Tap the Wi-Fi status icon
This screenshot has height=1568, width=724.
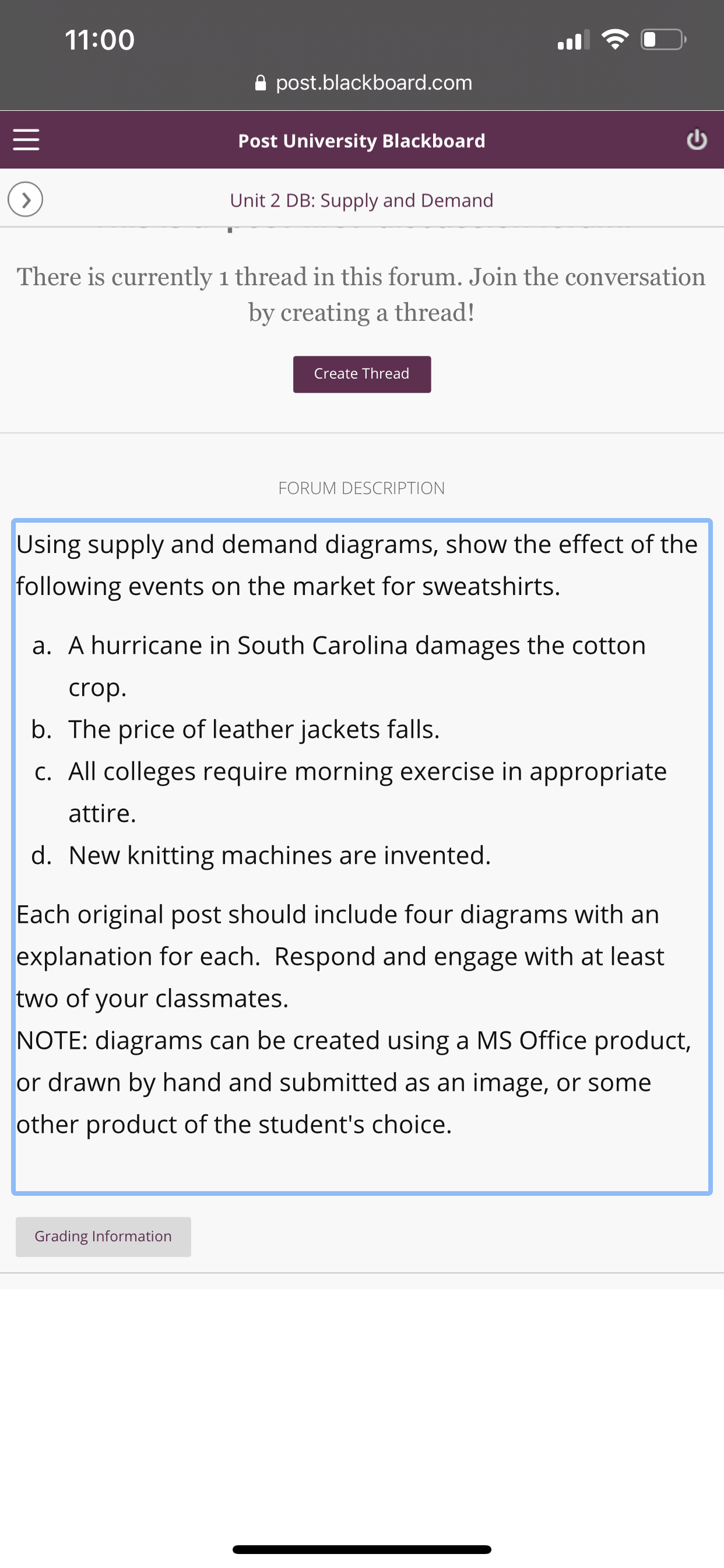[x=615, y=39]
